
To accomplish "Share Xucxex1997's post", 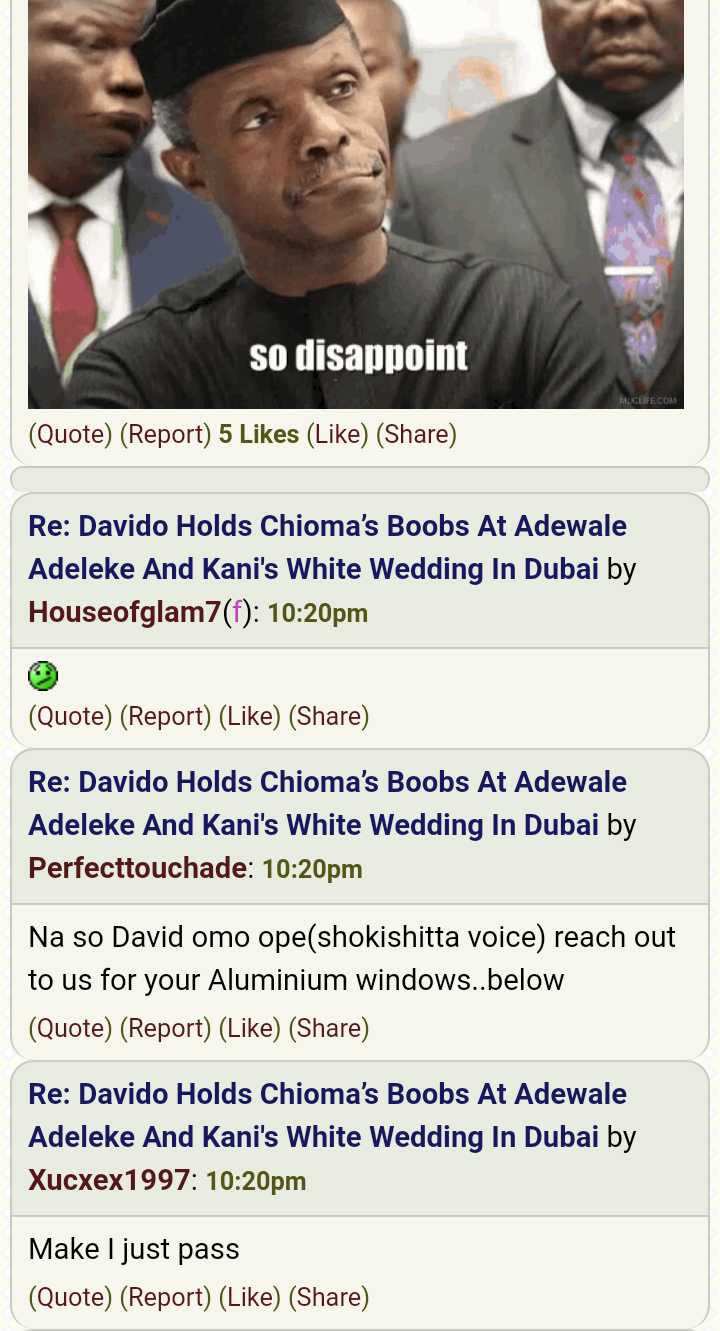I will tap(329, 1297).
